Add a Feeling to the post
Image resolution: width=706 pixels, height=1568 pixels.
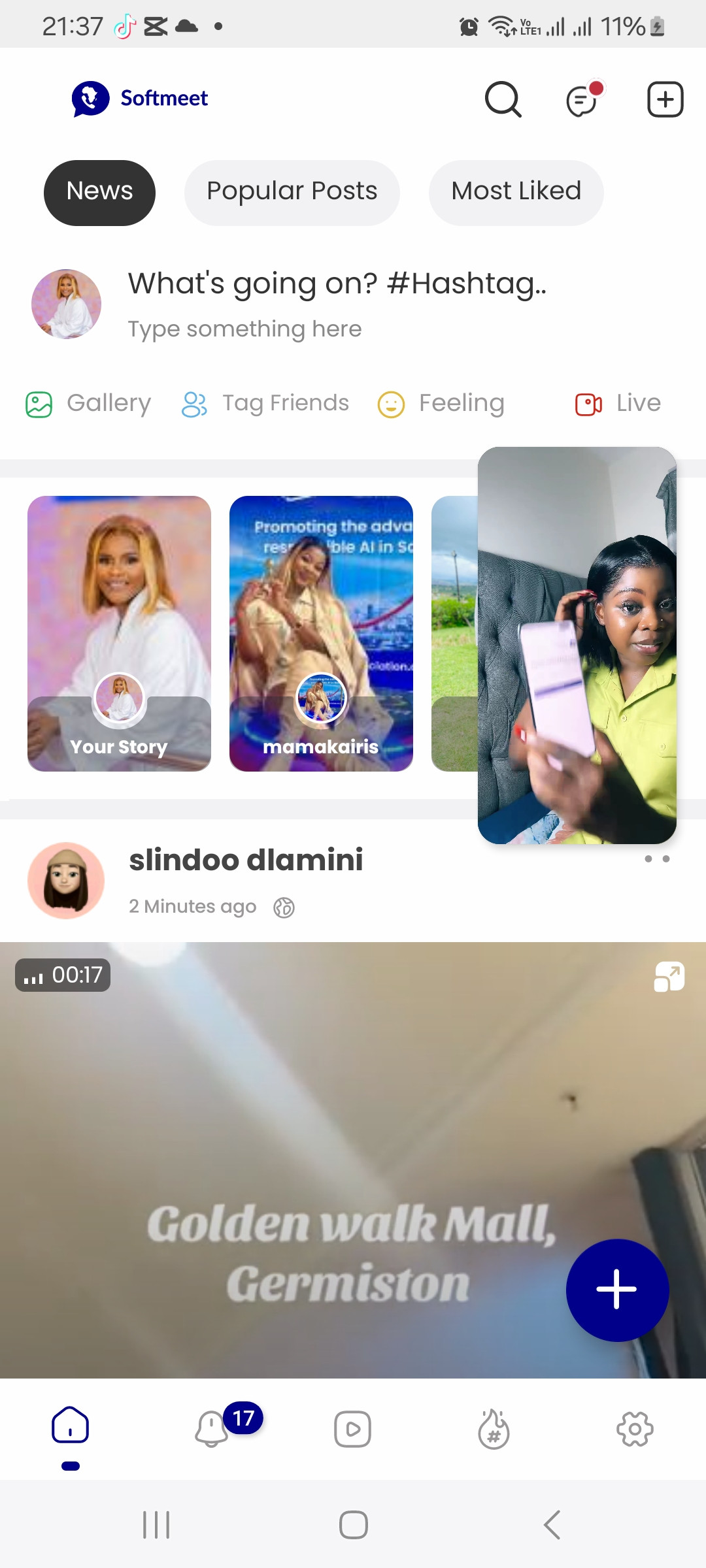[x=441, y=403]
